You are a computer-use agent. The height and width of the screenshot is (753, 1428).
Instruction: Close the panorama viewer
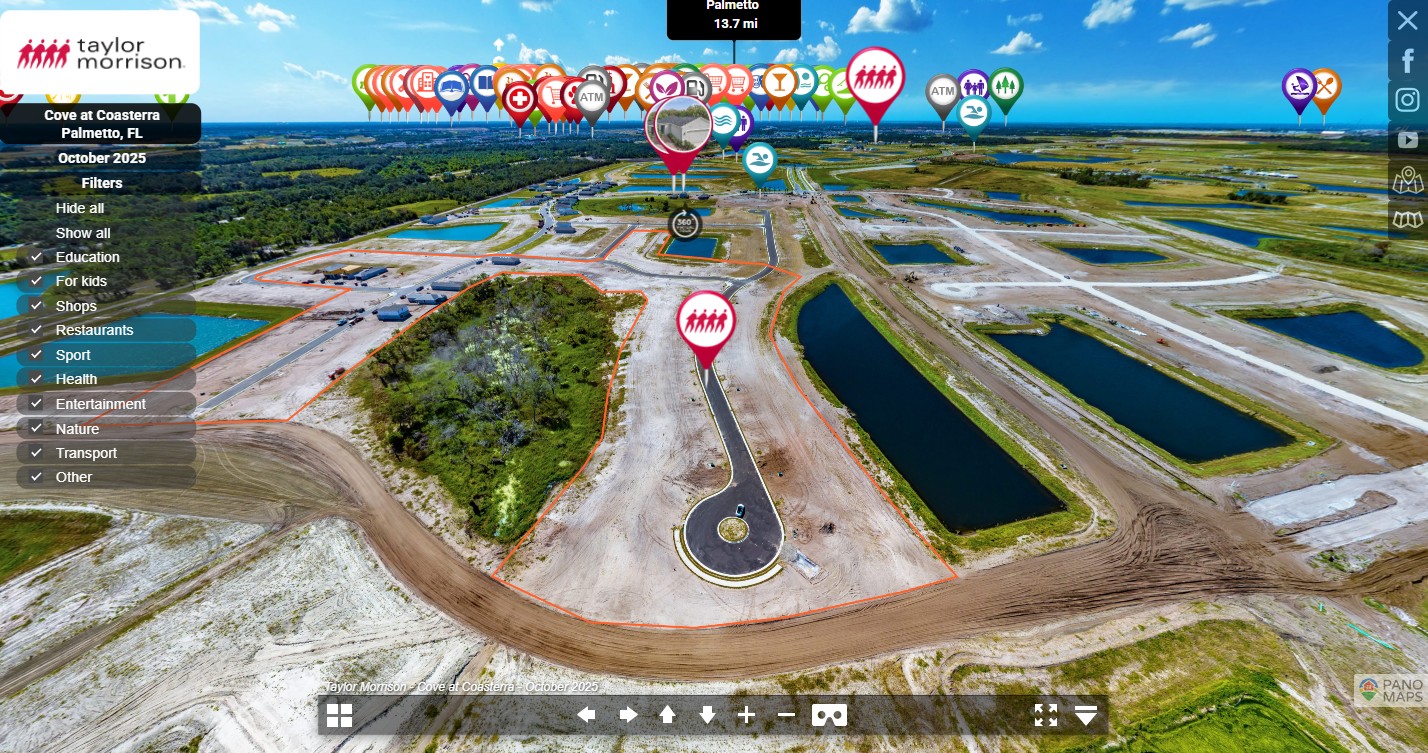tap(1407, 20)
